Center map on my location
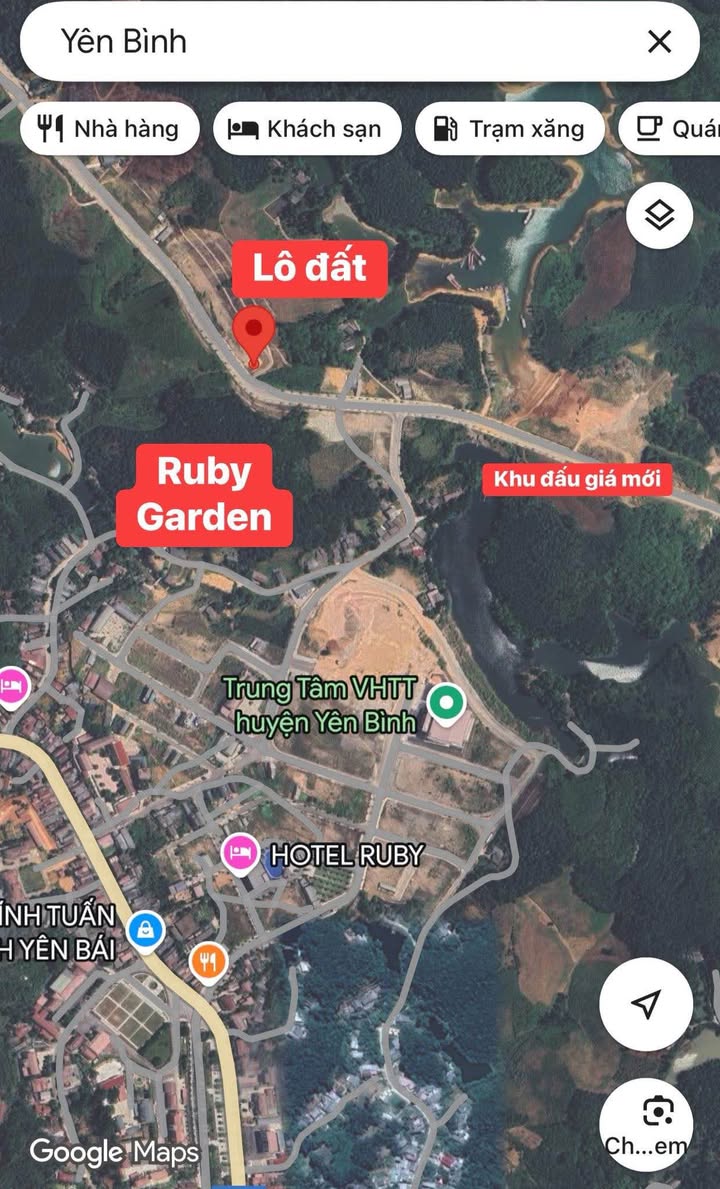Viewport: 720px width, 1189px height. [x=646, y=1004]
